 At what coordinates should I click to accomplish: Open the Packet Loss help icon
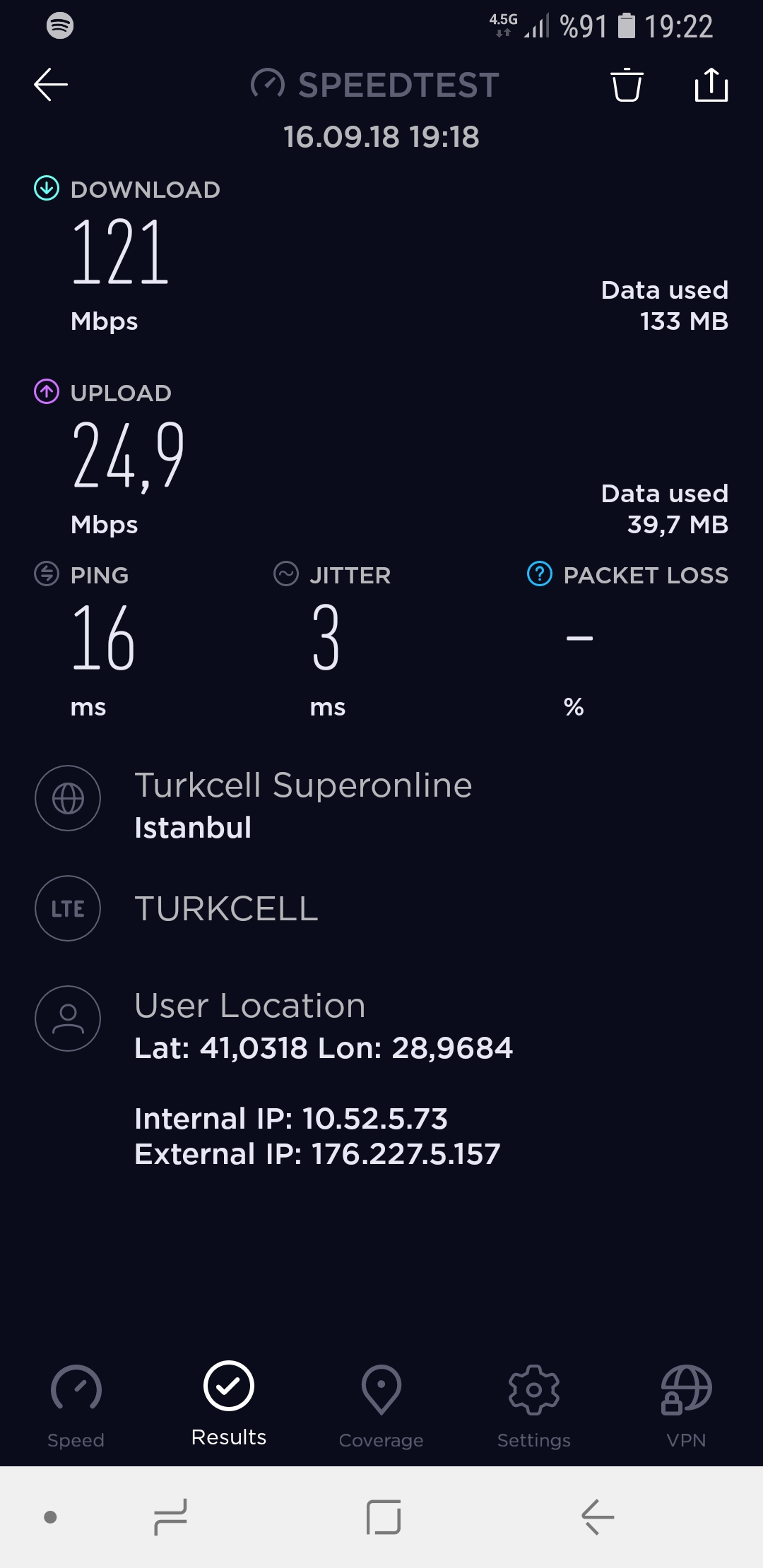540,574
